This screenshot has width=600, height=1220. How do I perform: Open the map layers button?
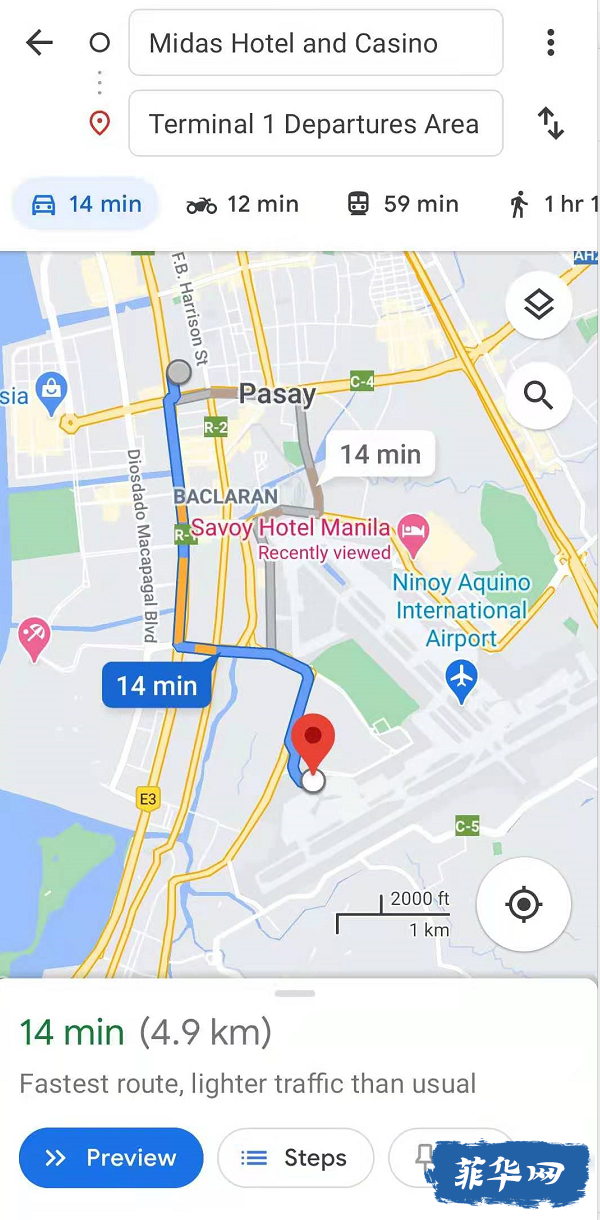[x=538, y=305]
